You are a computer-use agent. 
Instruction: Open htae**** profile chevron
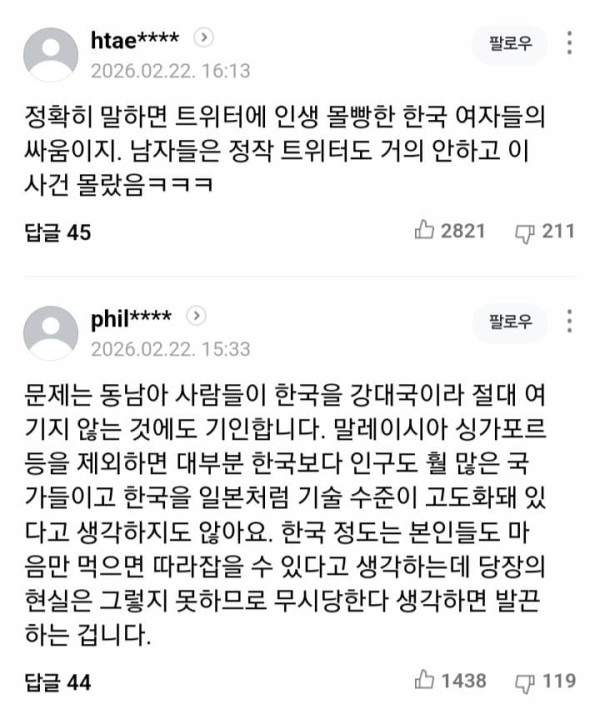tap(203, 38)
